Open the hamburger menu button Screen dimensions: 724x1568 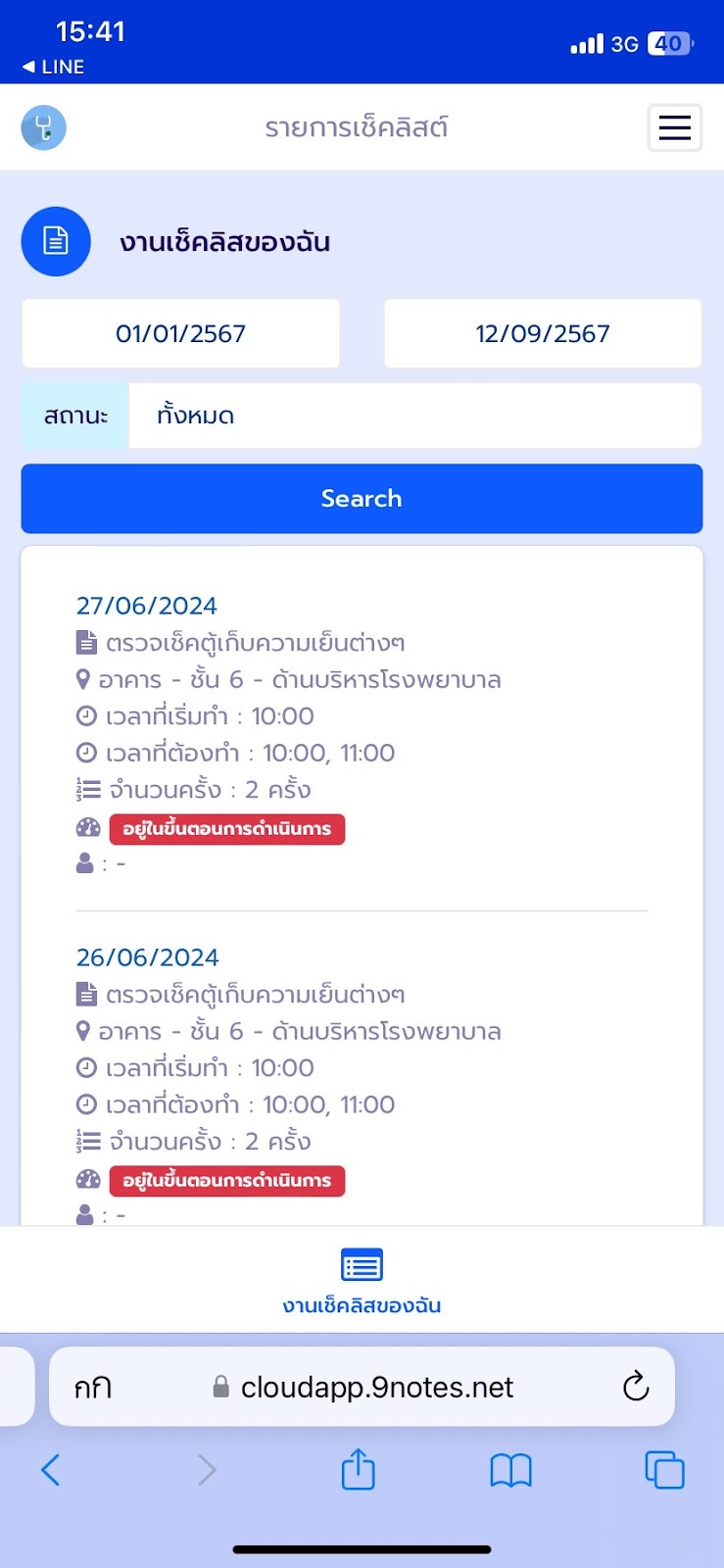[674, 127]
